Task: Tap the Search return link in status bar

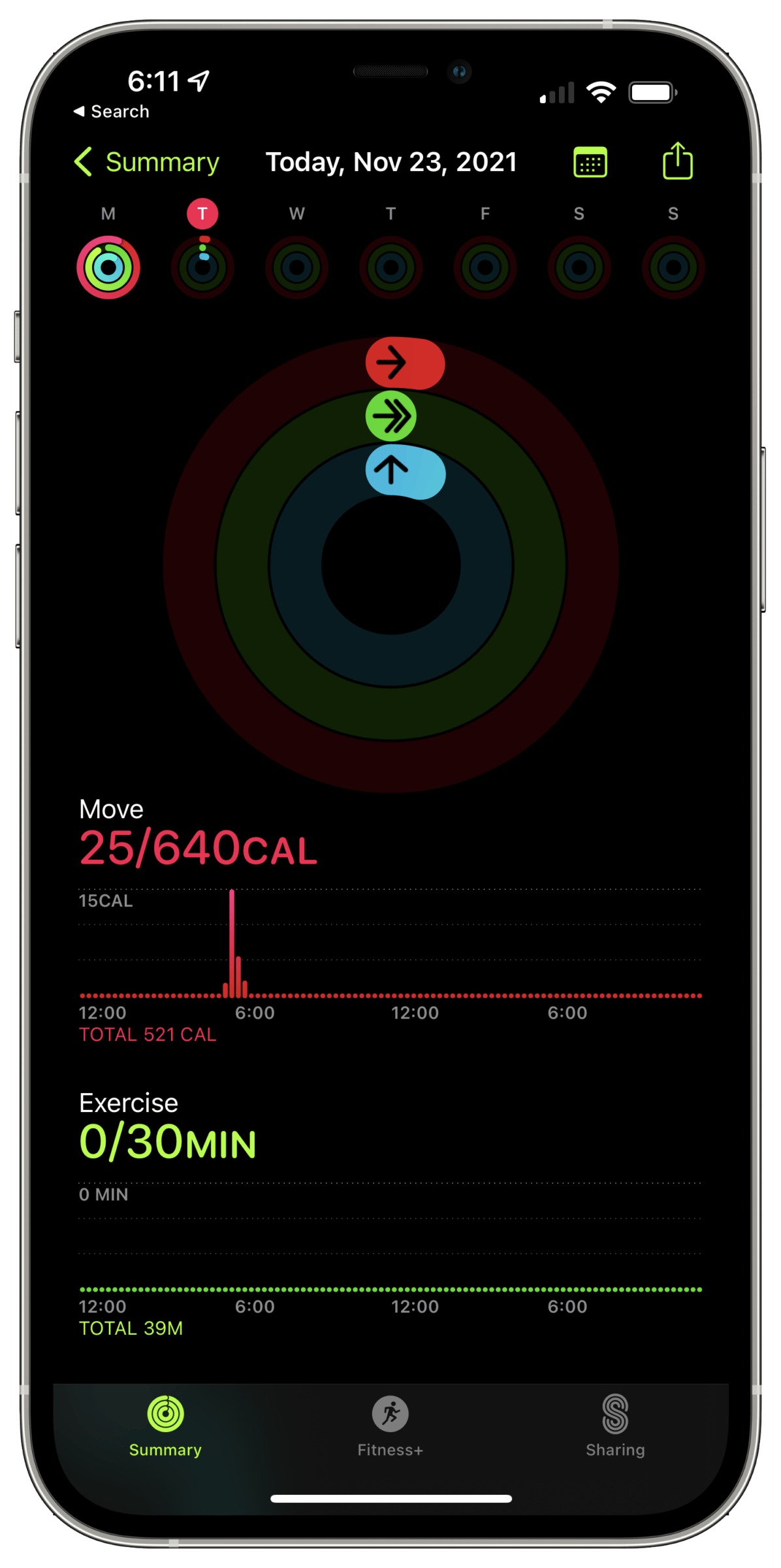Action: (112, 111)
